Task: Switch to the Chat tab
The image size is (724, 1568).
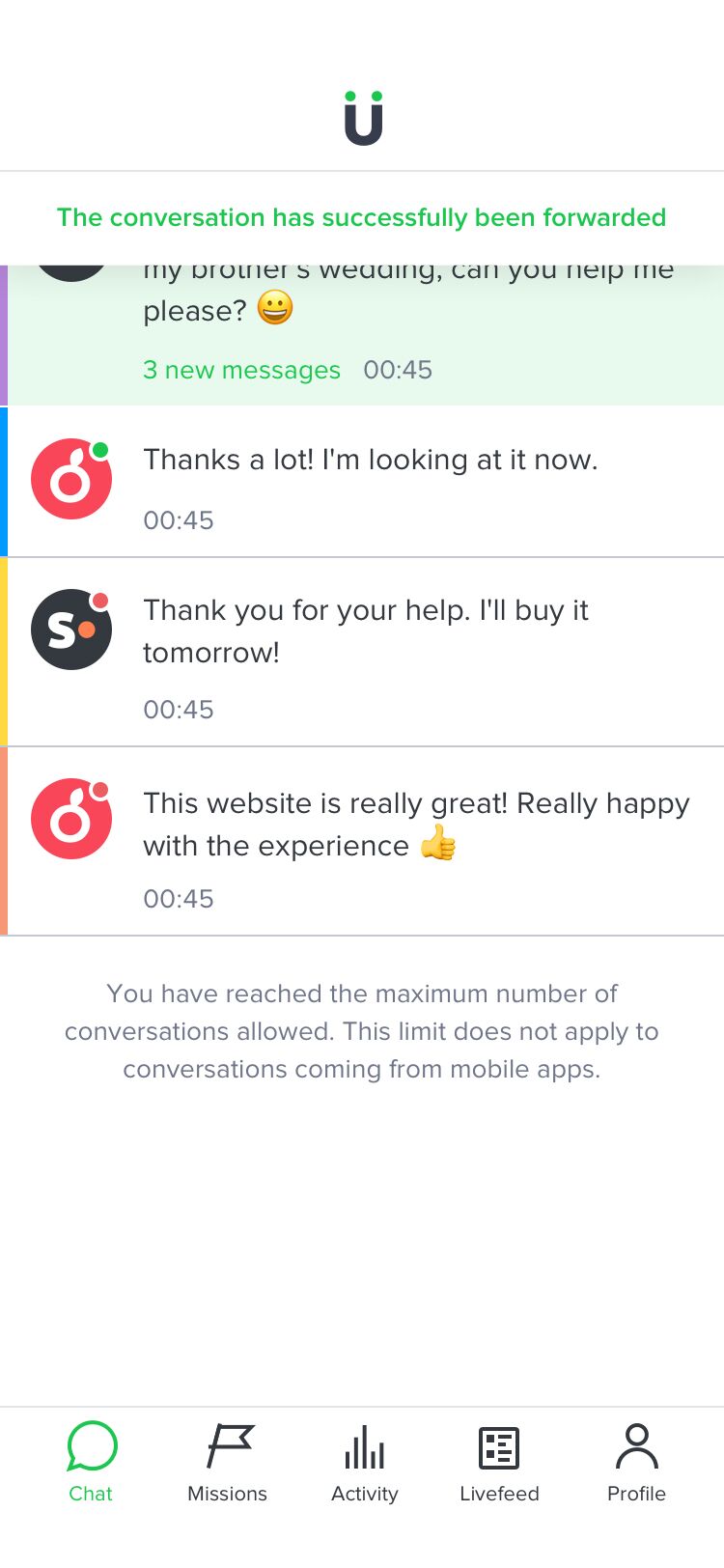Action: point(91,1462)
